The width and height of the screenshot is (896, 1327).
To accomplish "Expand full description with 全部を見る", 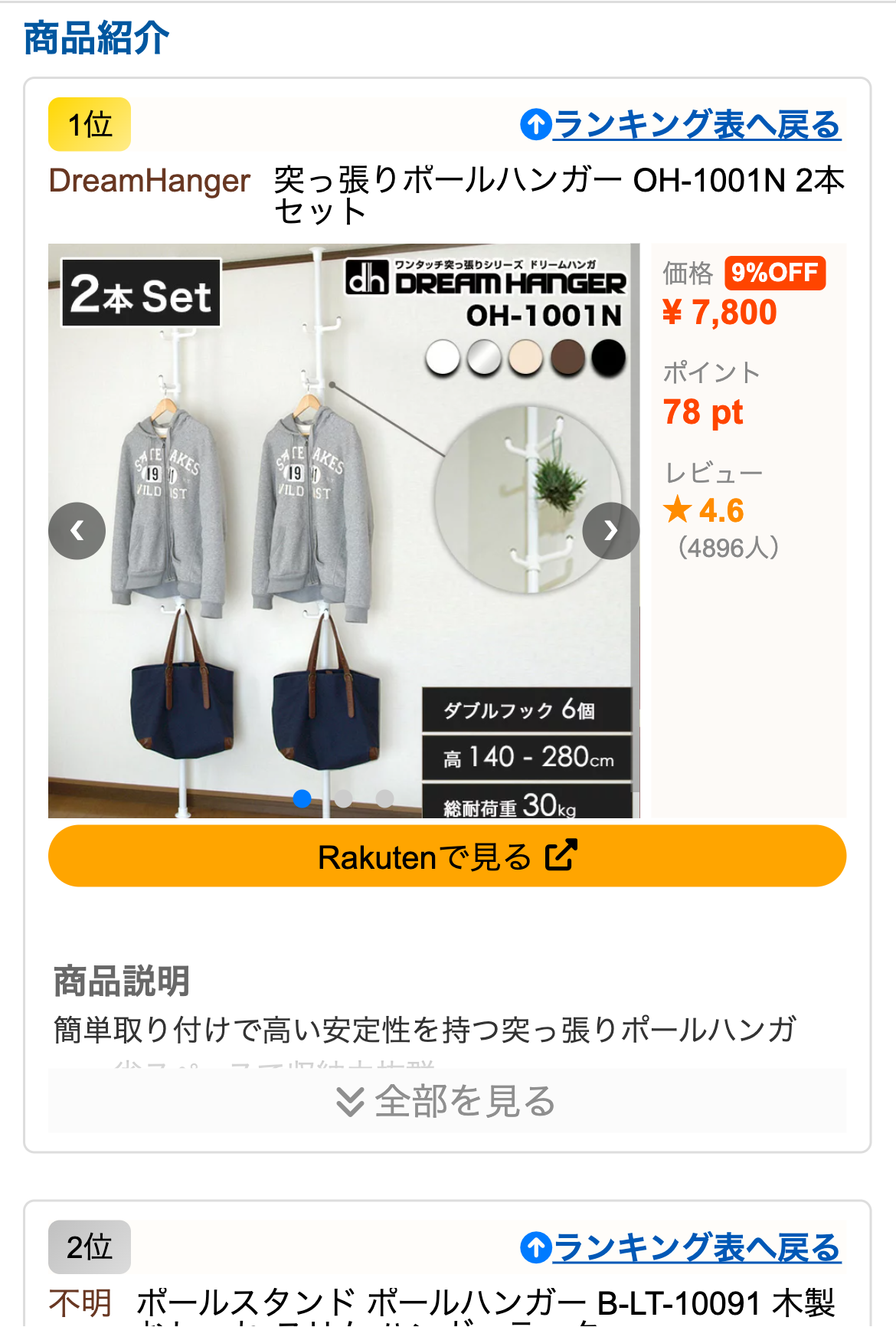I will tap(447, 1101).
